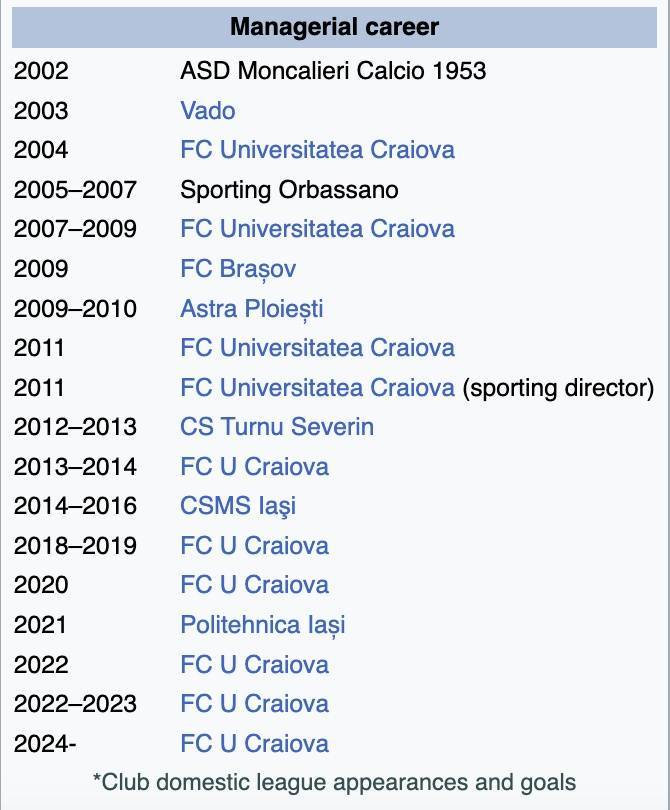Open Politehnica Iași link
670x810 pixels.
pos(262,625)
